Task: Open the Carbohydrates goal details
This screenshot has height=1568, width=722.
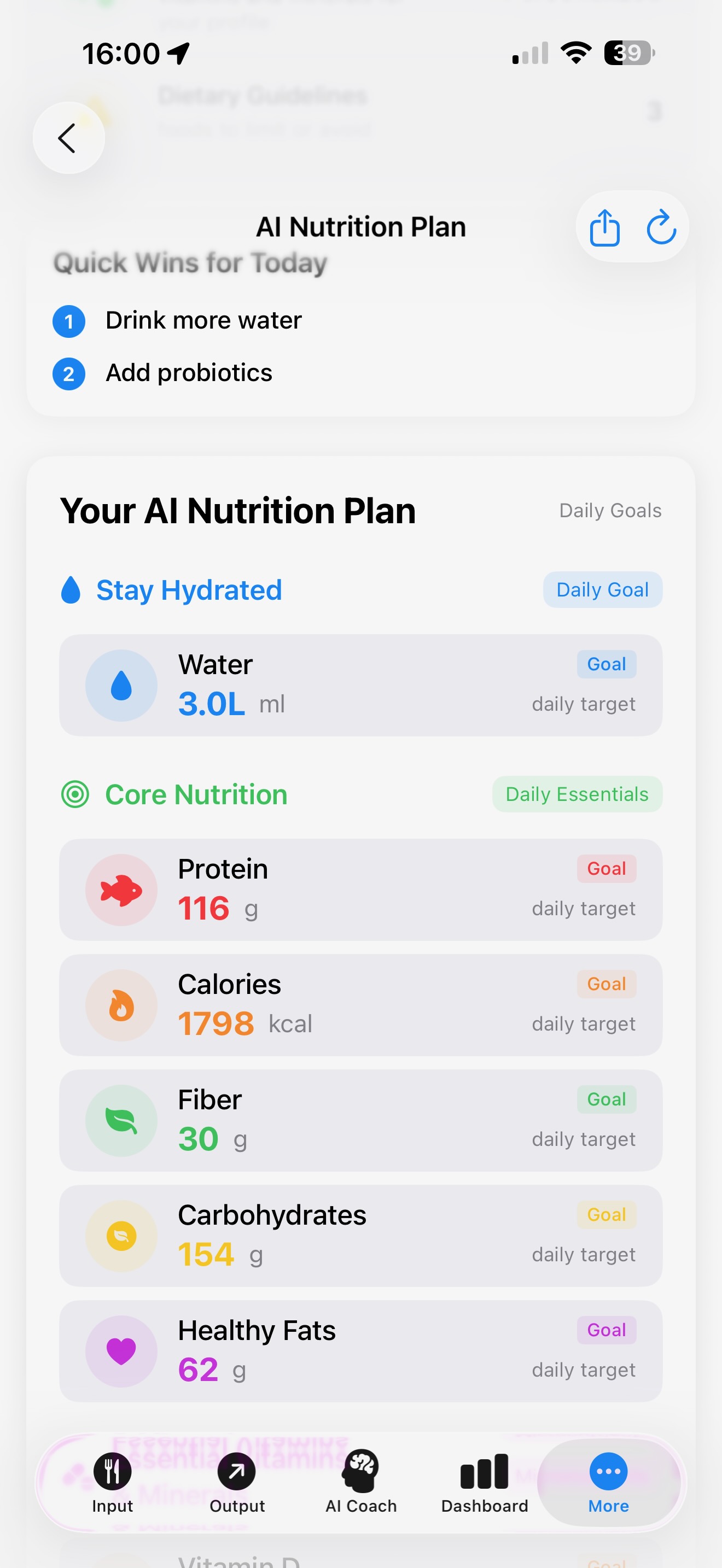Action: 361,1236
